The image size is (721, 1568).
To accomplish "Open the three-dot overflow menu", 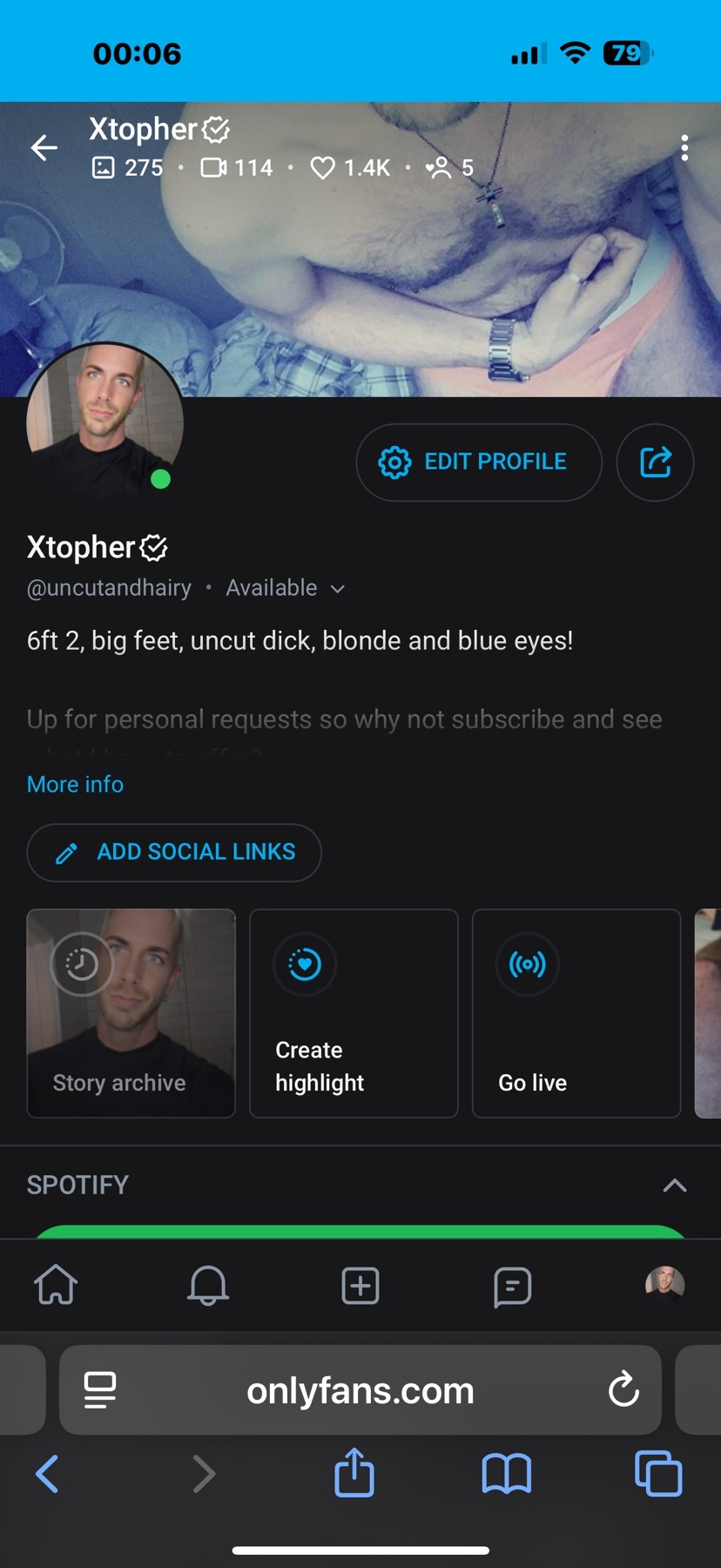I will click(x=684, y=147).
